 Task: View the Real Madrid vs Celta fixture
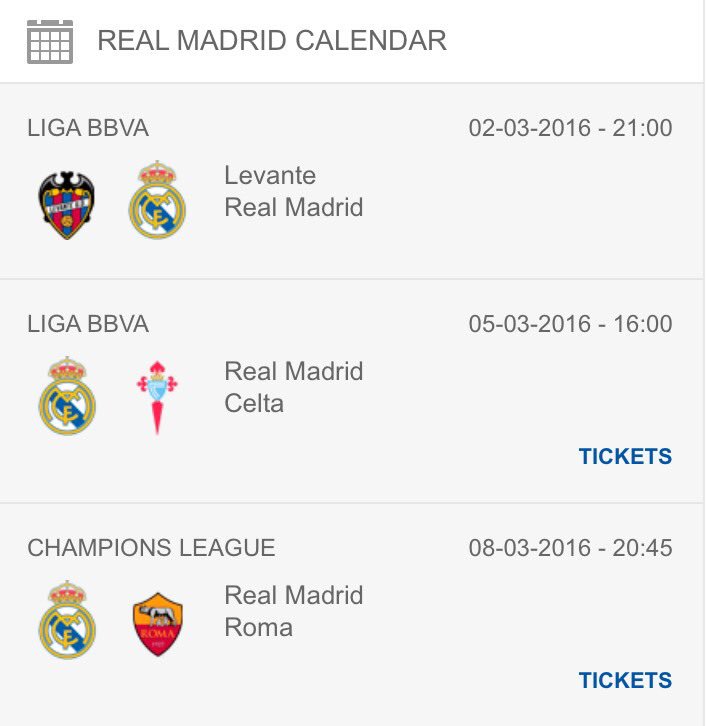293,388
